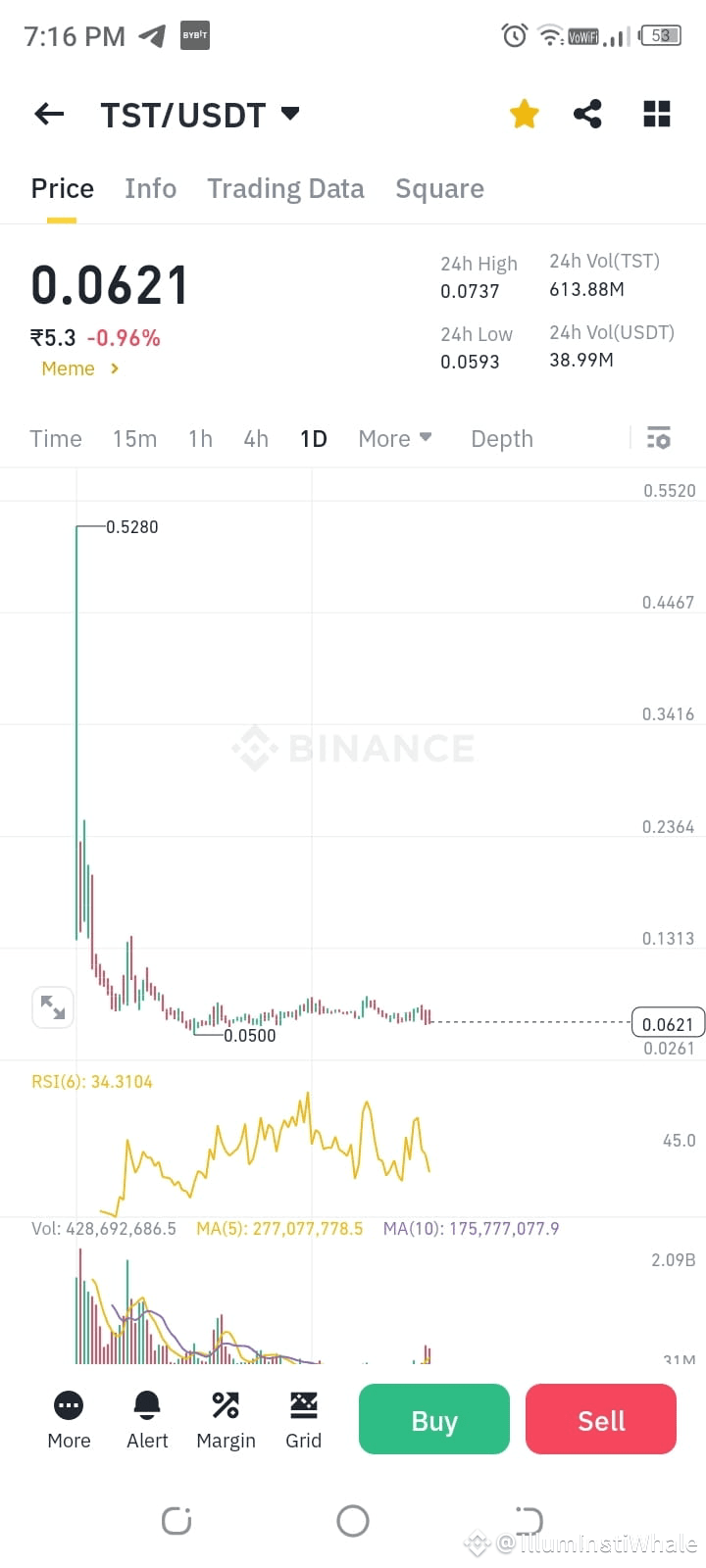Switch chart timeframe to 15m
The image size is (706, 1568).
[x=134, y=438]
